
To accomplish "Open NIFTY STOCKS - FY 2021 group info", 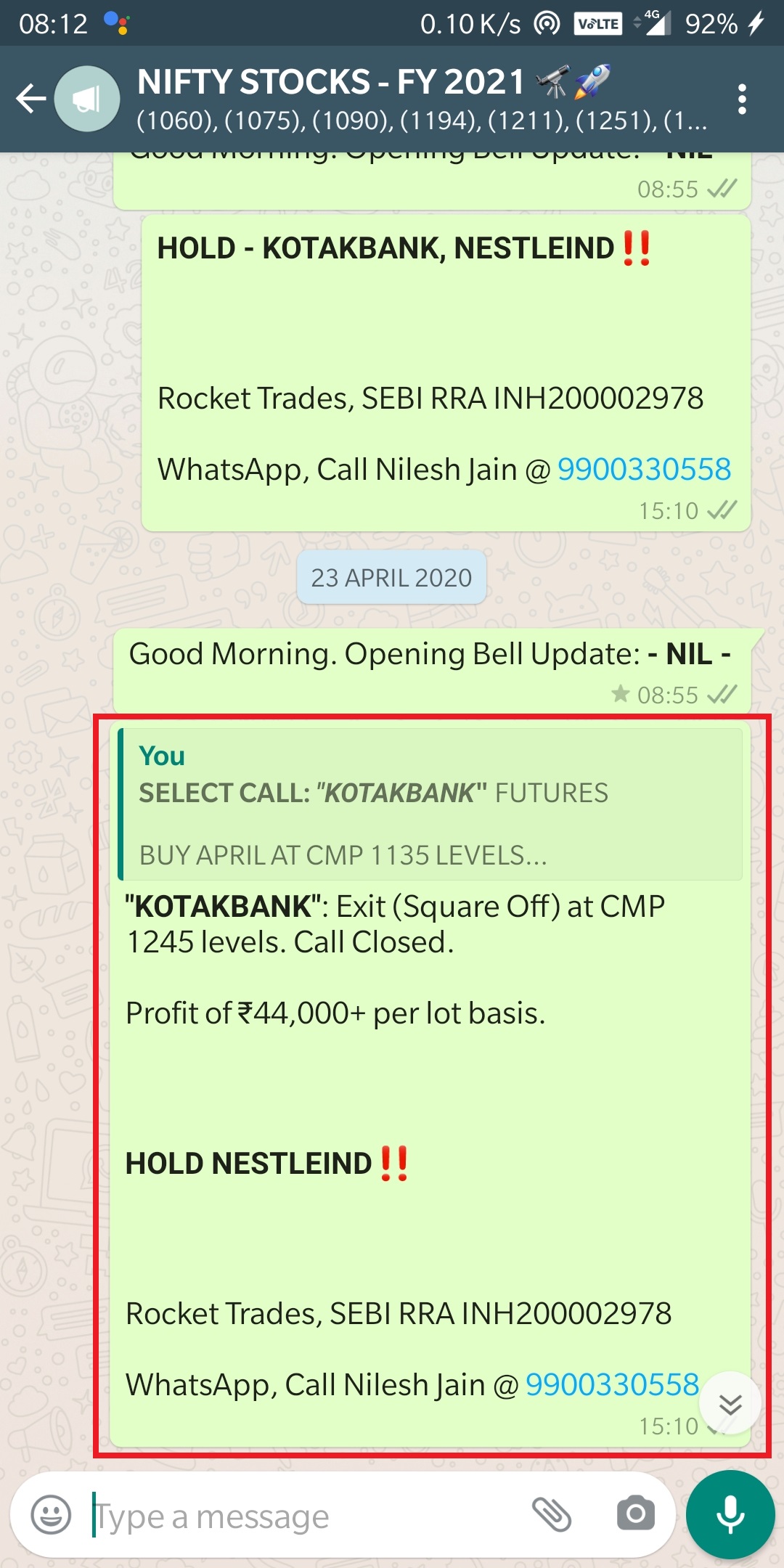I will [x=421, y=99].
